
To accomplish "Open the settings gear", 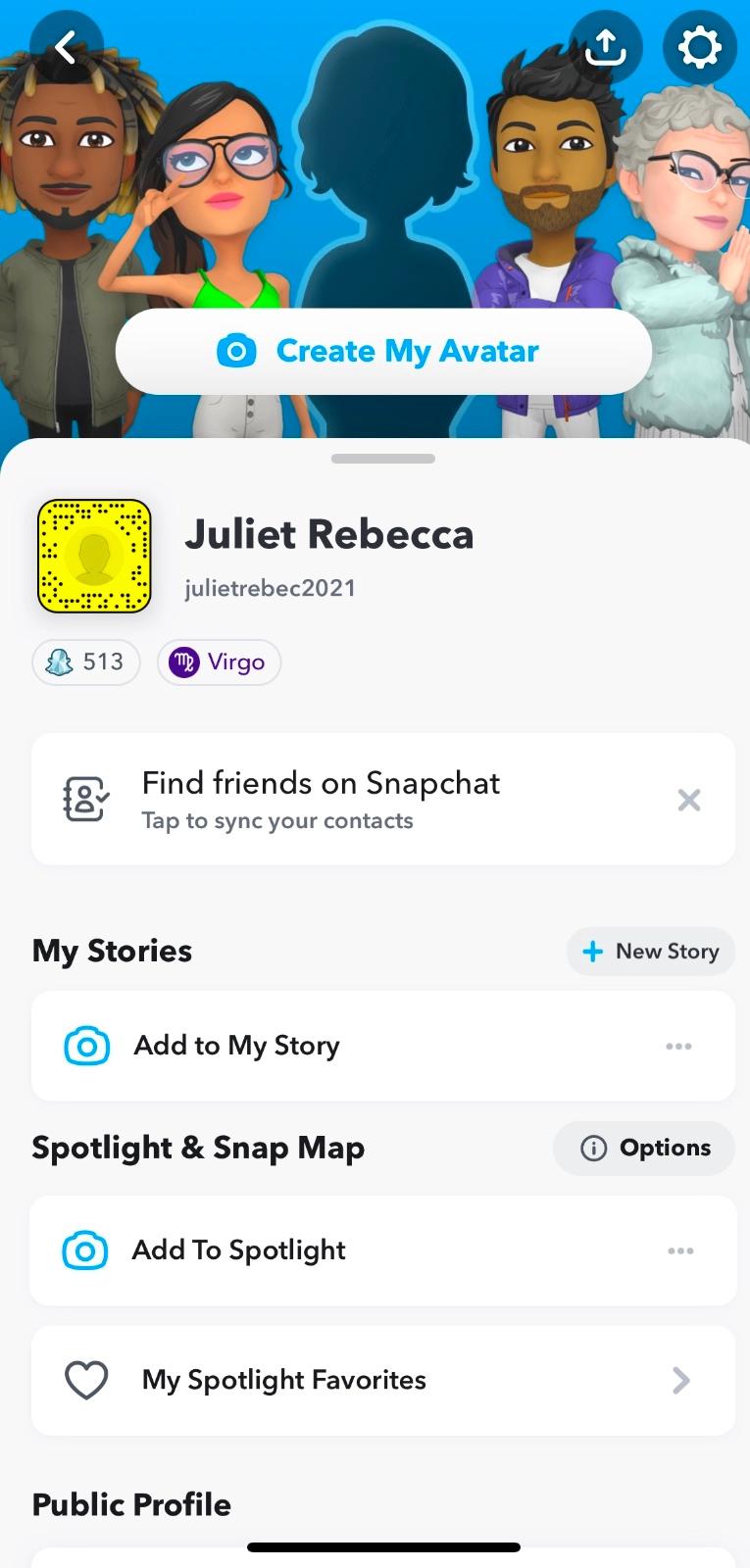I will coord(699,46).
